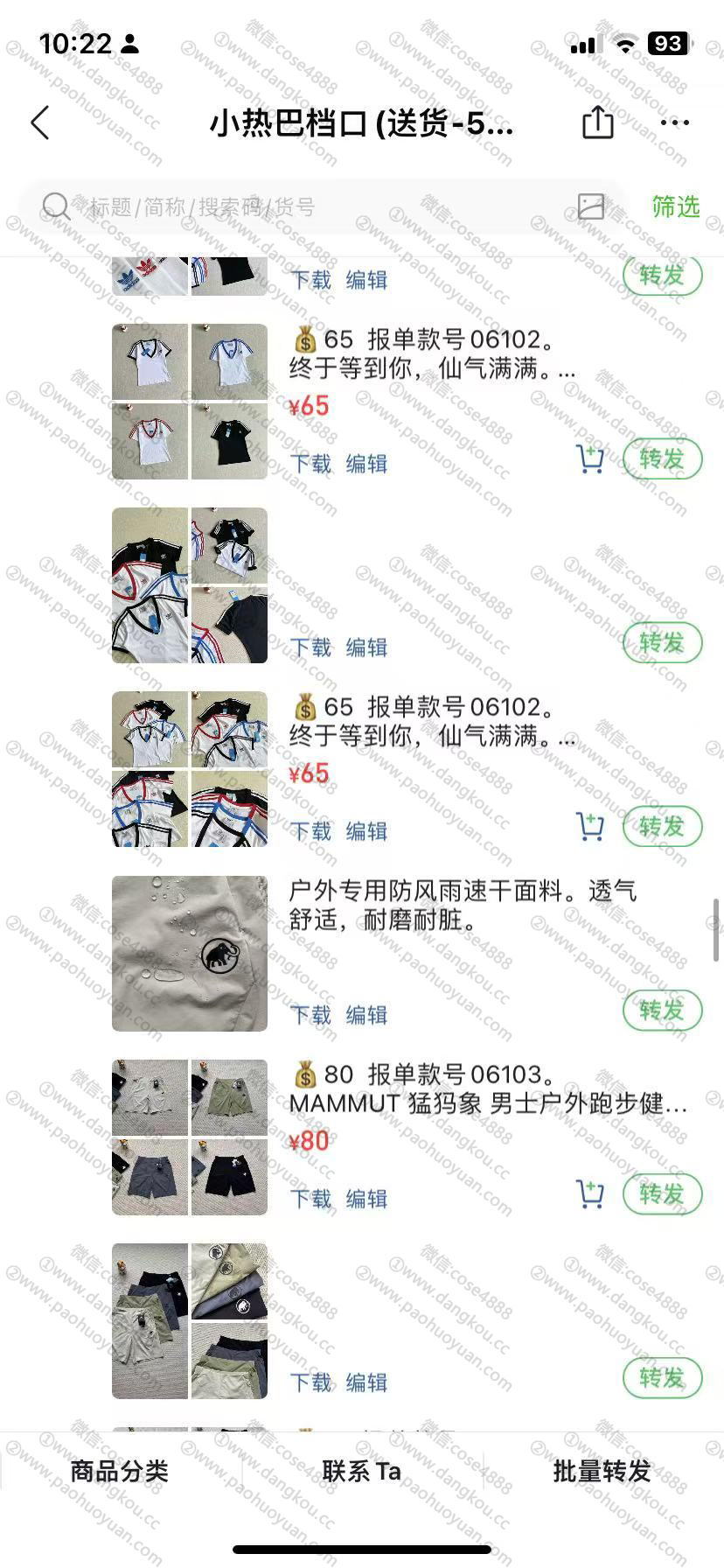Start 批量转发 batch forwarding
Screen dimensions: 724x1568
pos(602,1471)
